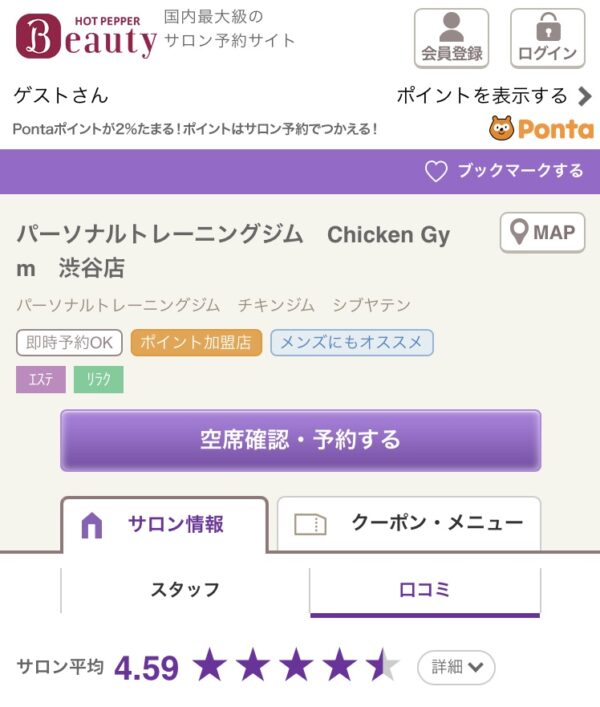The width and height of the screenshot is (600, 707).
Task: Switch to the クーポン・メニュー tab
Action: (x=409, y=524)
